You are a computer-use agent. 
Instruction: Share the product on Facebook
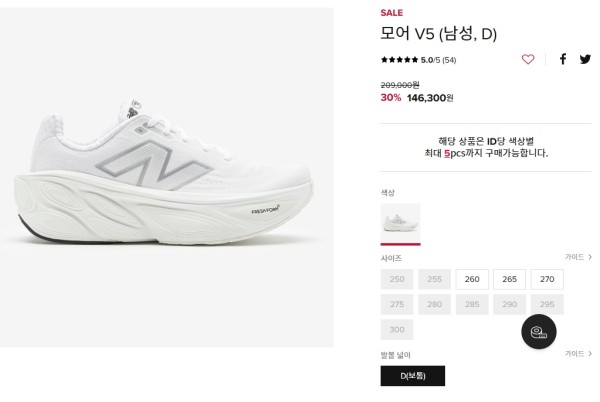pos(563,59)
